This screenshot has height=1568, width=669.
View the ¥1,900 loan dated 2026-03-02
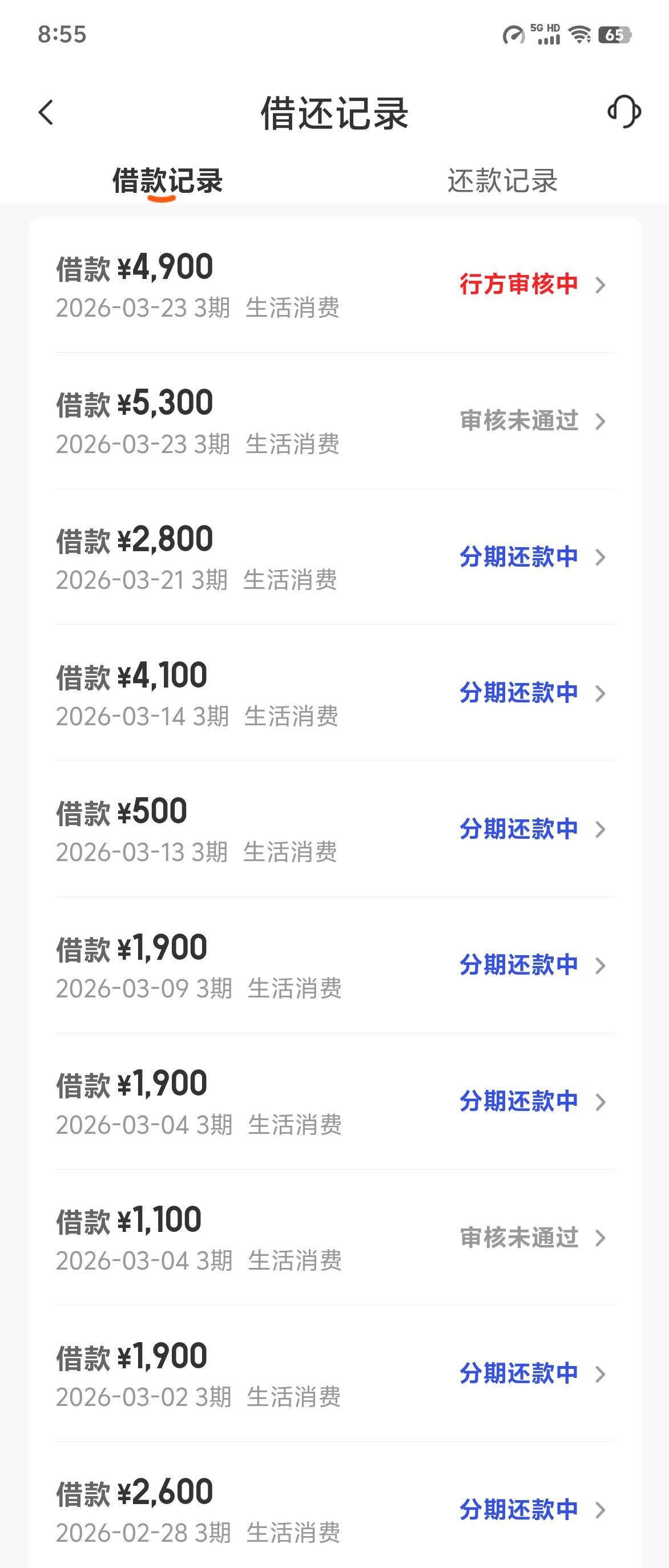point(335,1374)
